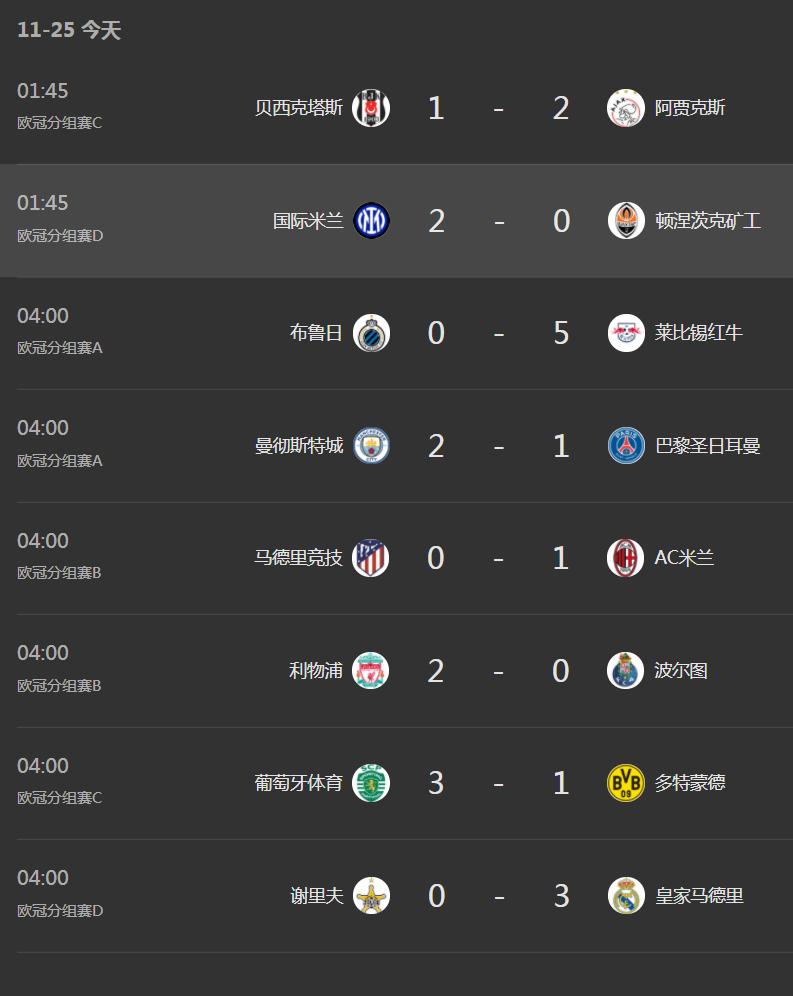Open the 葡萄牙体育 vs 多特蒙德 match

497,783
